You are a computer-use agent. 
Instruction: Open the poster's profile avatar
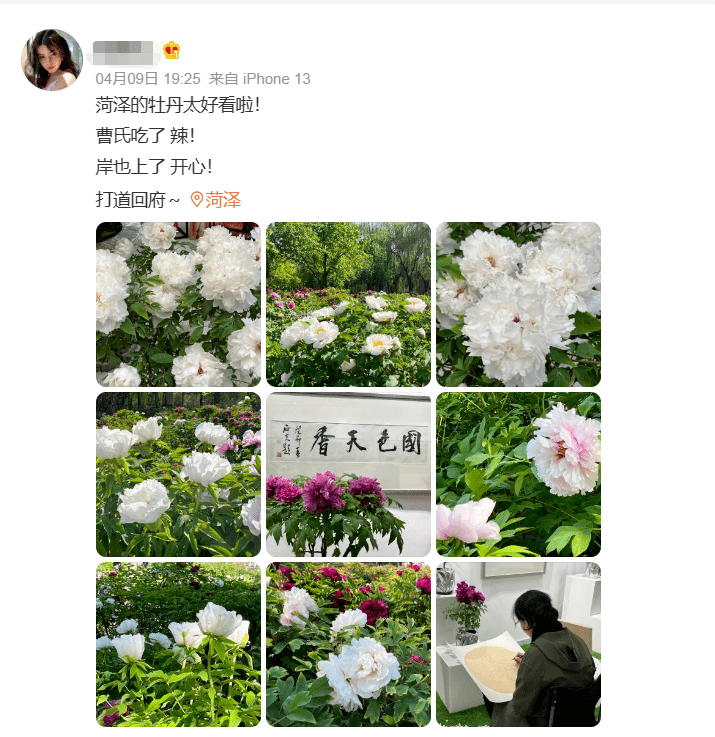tap(52, 60)
